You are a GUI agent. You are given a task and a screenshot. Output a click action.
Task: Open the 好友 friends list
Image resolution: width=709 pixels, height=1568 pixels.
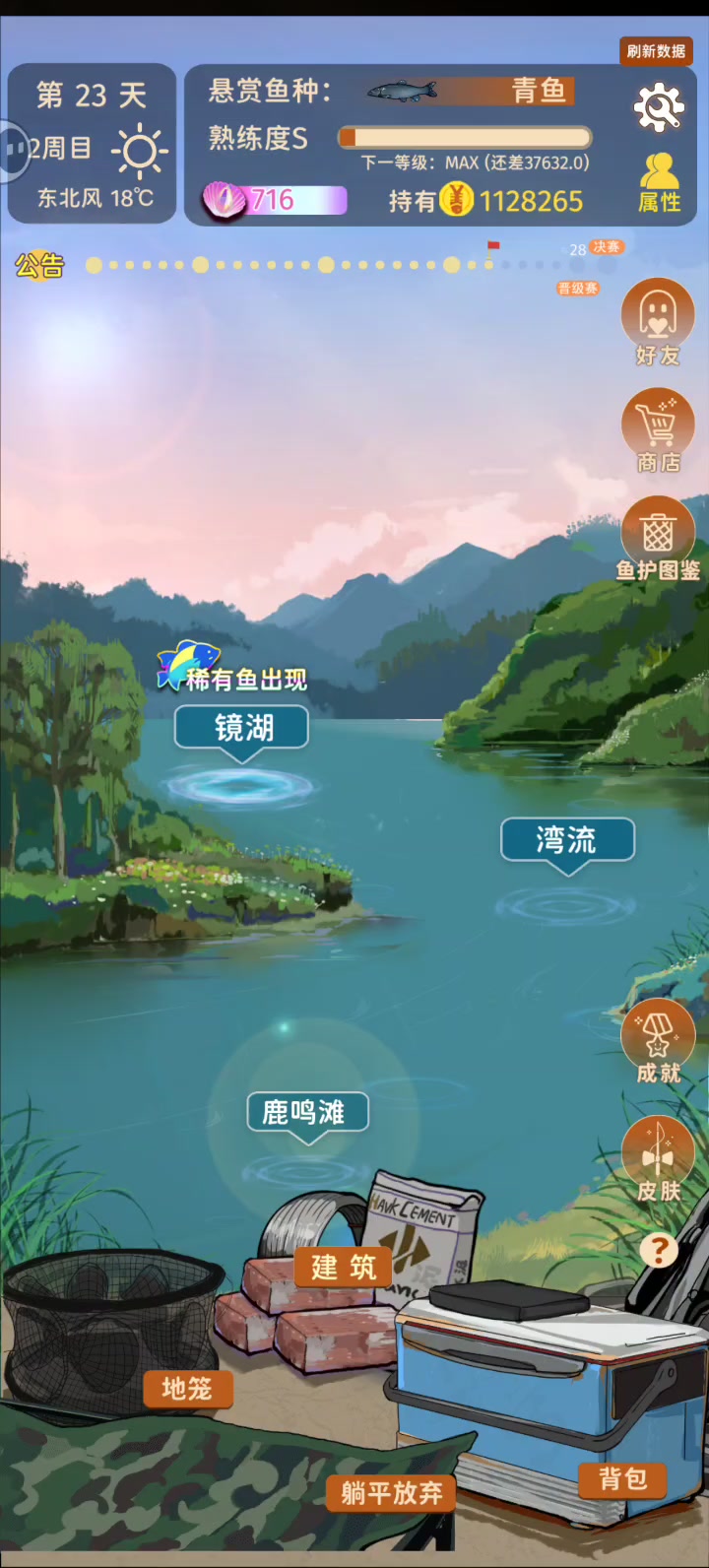[658, 323]
